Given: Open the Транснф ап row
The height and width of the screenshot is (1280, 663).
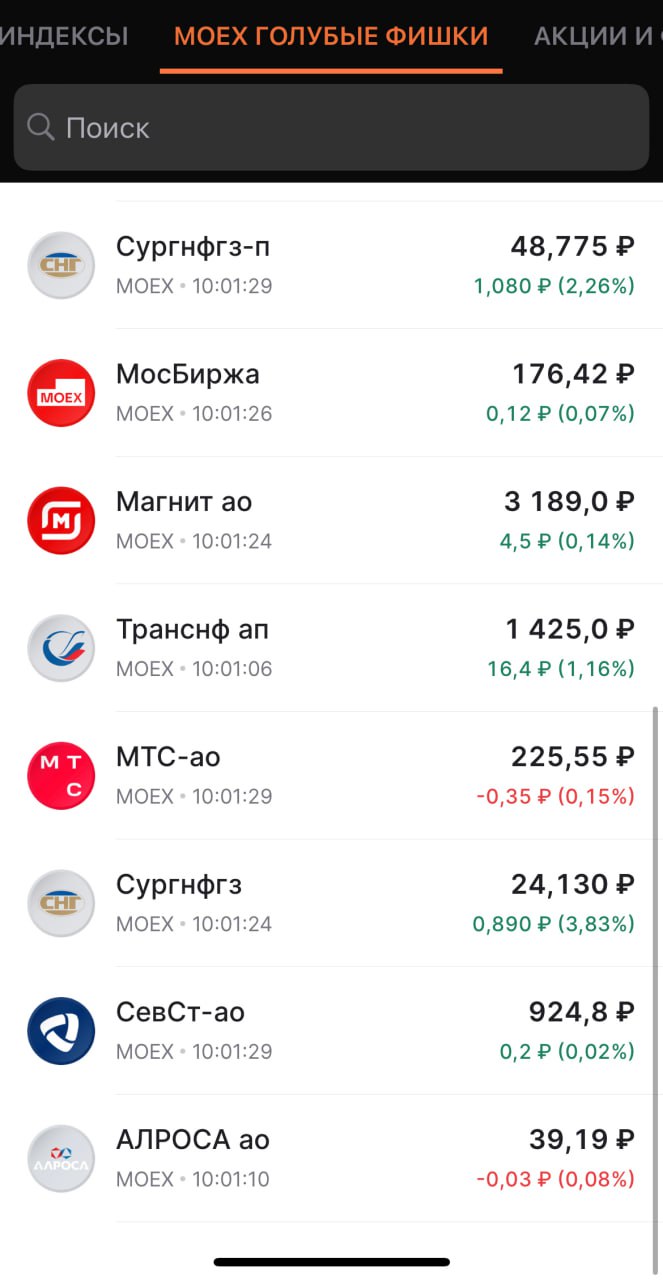Looking at the screenshot, I should (331, 648).
